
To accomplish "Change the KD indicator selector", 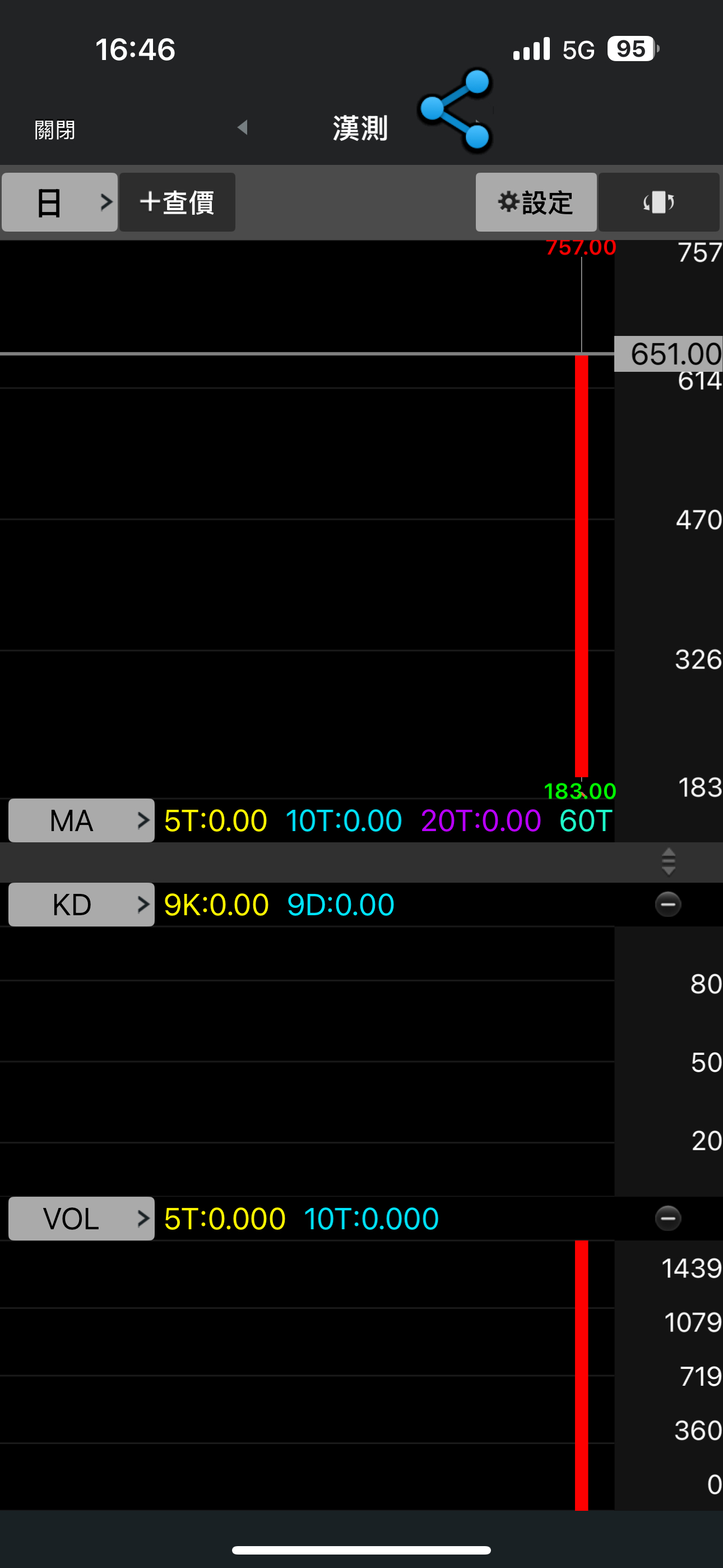I will (x=82, y=905).
